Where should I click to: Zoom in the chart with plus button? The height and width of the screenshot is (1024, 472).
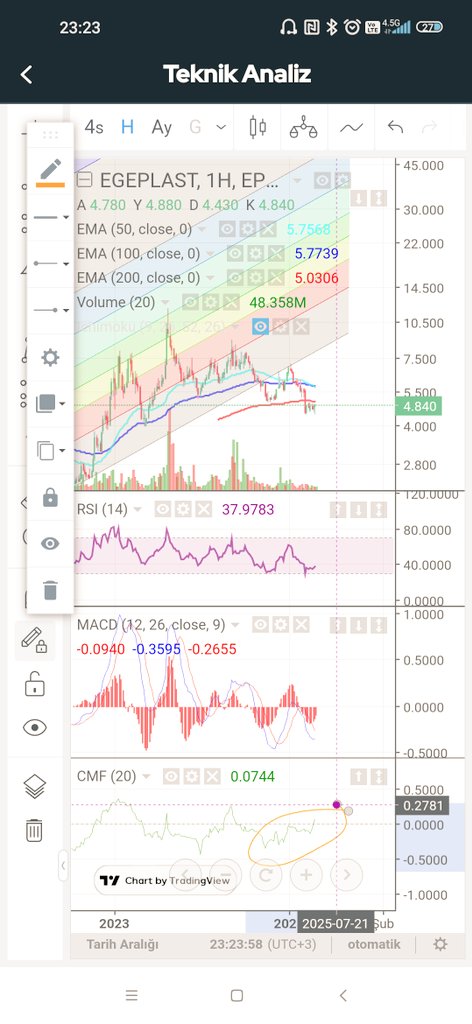click(x=306, y=874)
